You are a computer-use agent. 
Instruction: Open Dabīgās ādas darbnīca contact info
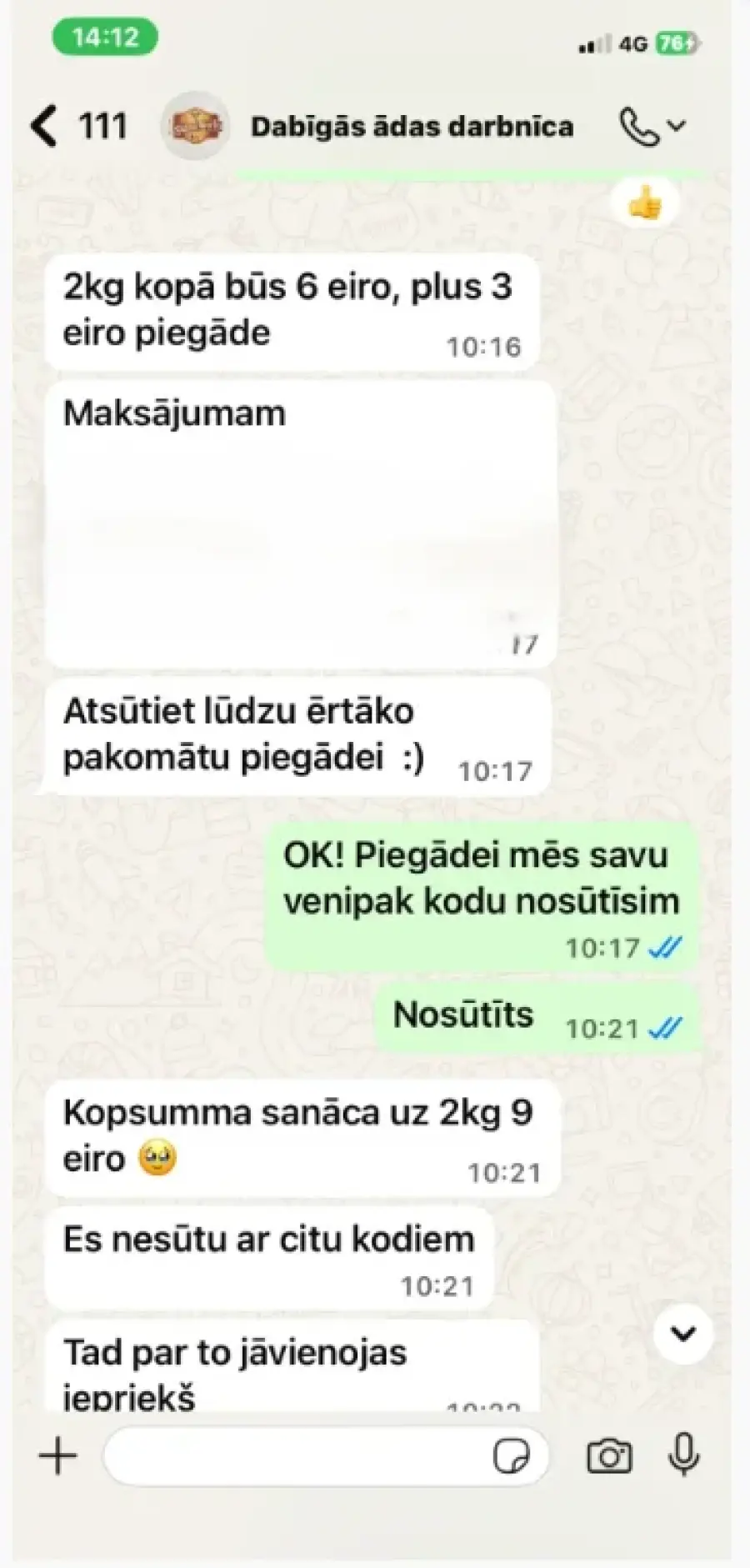[412, 127]
